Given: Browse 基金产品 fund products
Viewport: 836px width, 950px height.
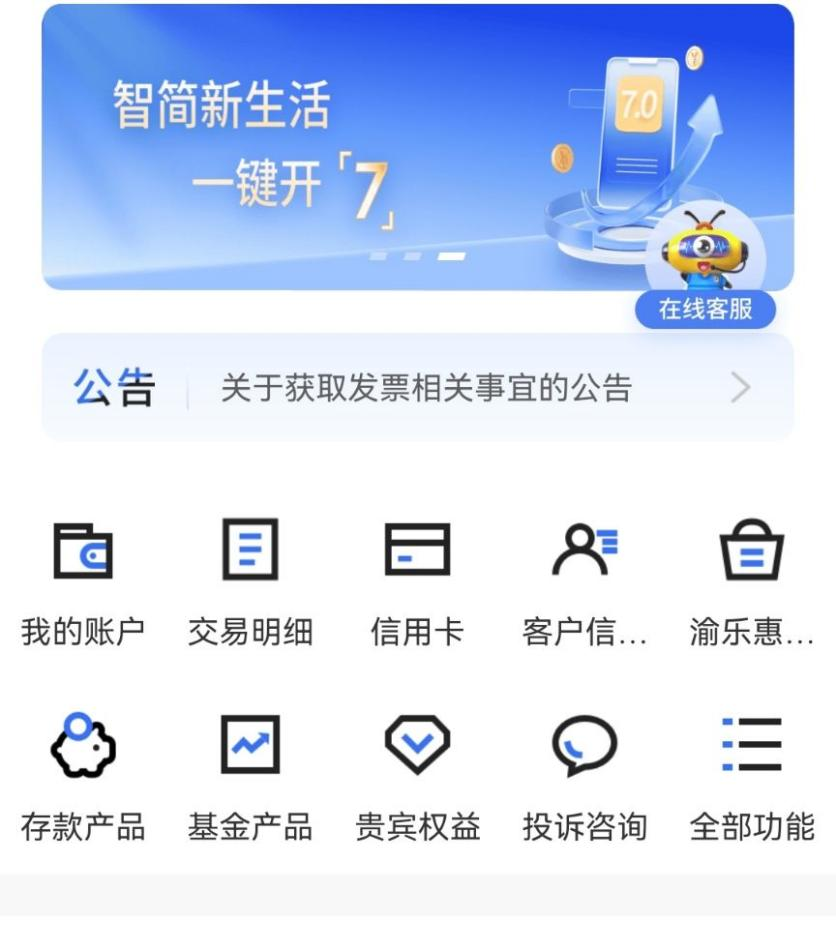Looking at the screenshot, I should click(250, 775).
